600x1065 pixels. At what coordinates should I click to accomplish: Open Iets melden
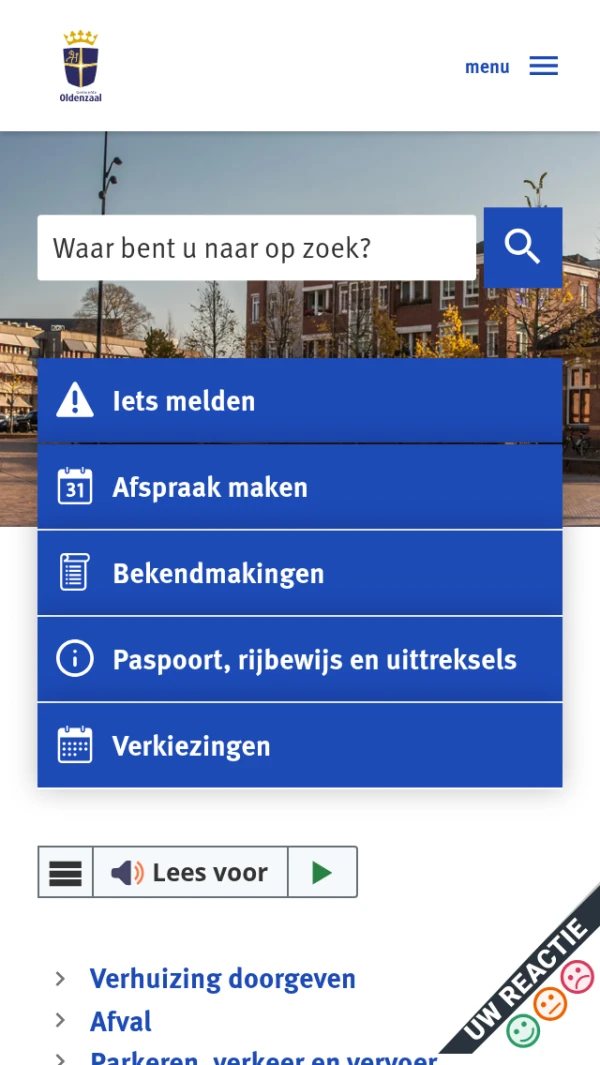point(299,401)
